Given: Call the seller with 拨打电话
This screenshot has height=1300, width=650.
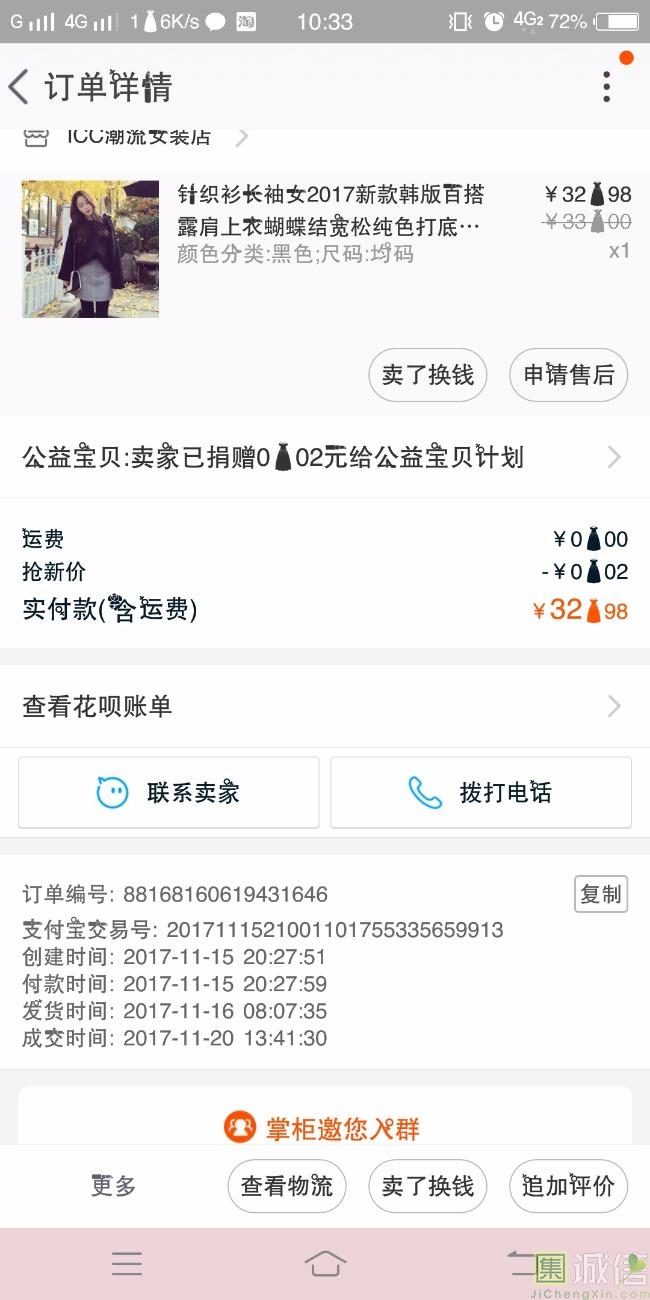Looking at the screenshot, I should point(481,793).
